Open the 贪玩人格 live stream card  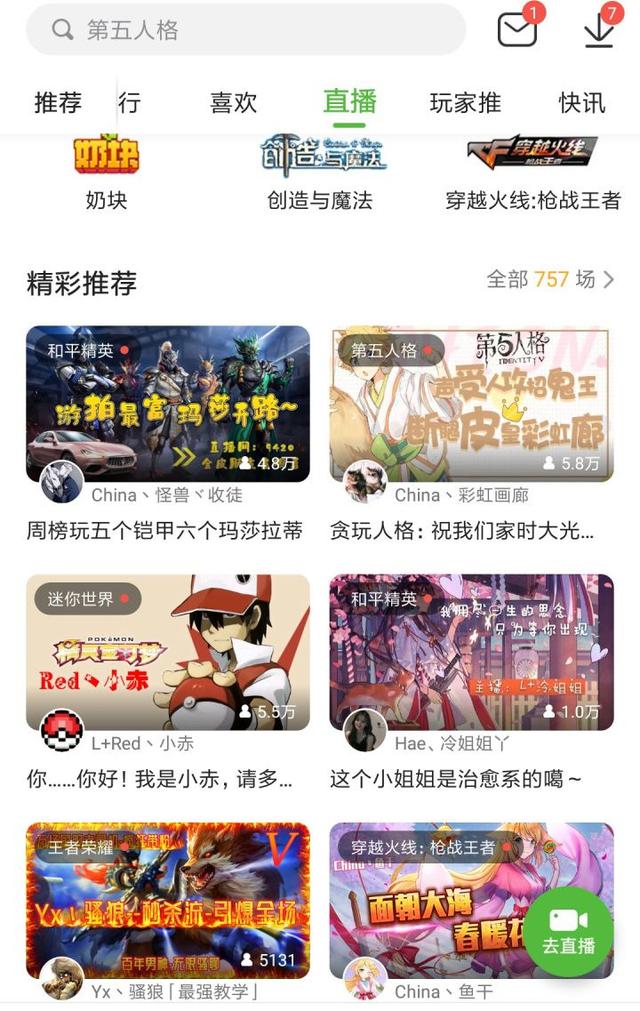[x=472, y=404]
